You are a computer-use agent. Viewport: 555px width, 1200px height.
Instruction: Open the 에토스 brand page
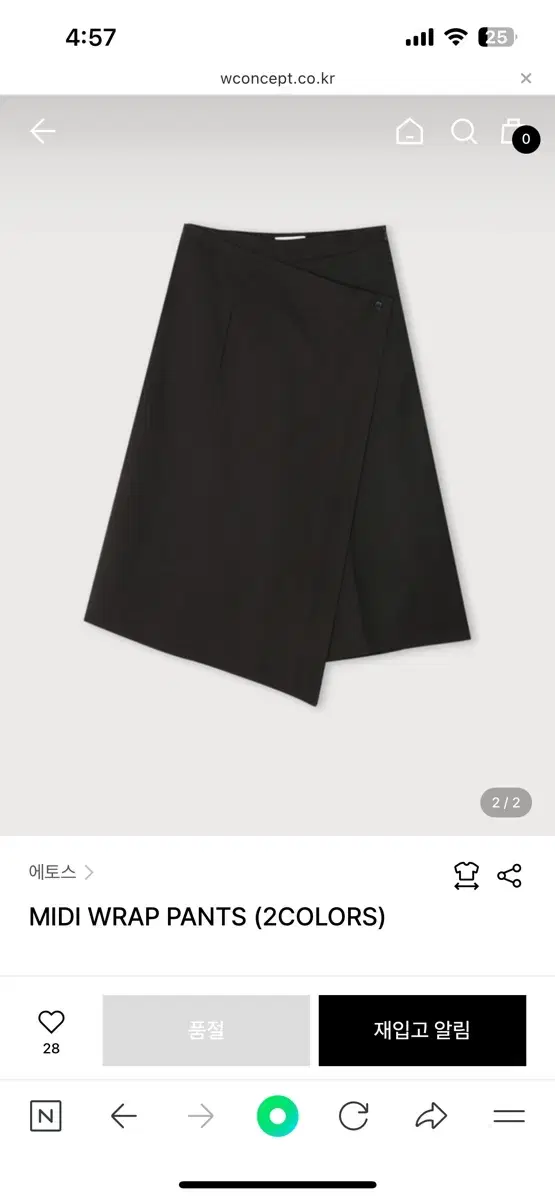[61, 872]
